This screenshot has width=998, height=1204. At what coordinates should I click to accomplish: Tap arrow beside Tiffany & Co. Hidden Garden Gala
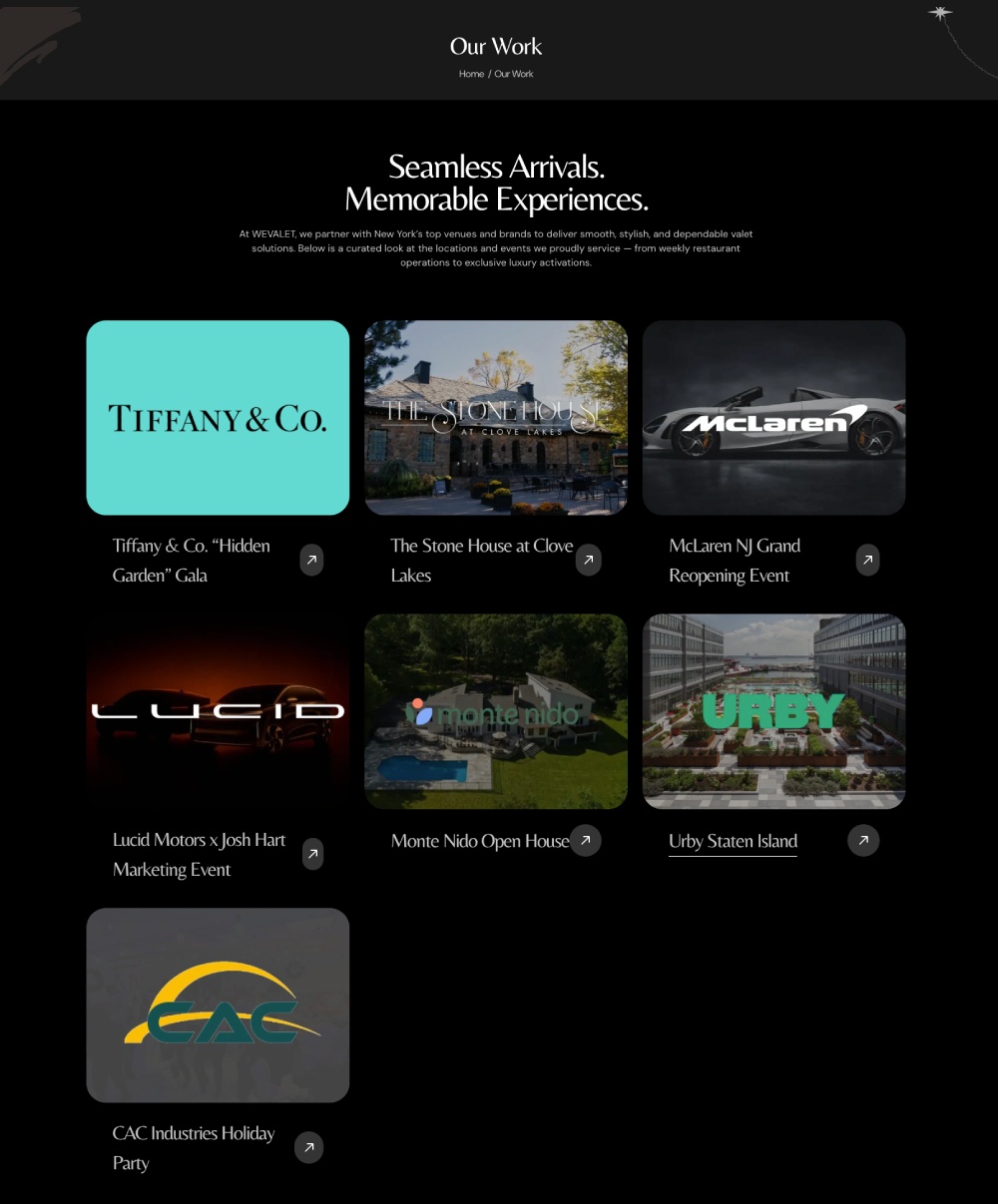pyautogui.click(x=311, y=561)
